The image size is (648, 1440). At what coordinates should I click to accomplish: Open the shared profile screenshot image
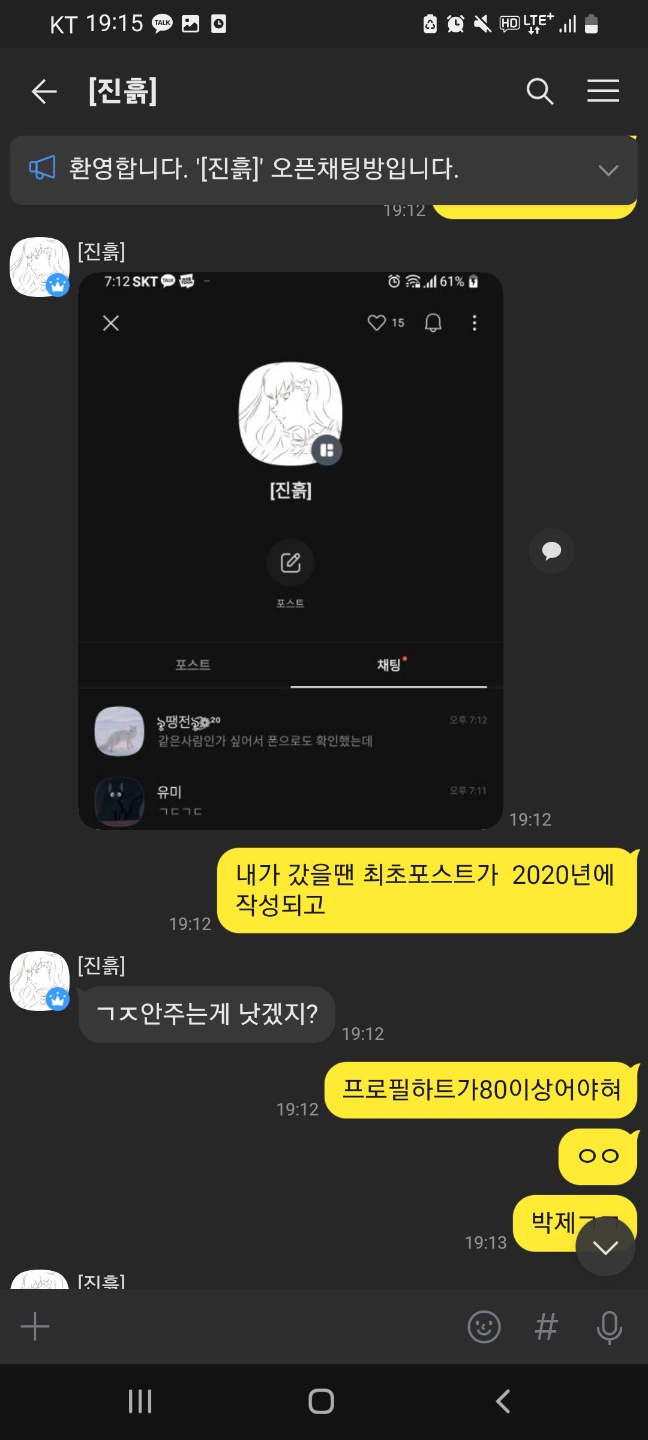tap(290, 550)
